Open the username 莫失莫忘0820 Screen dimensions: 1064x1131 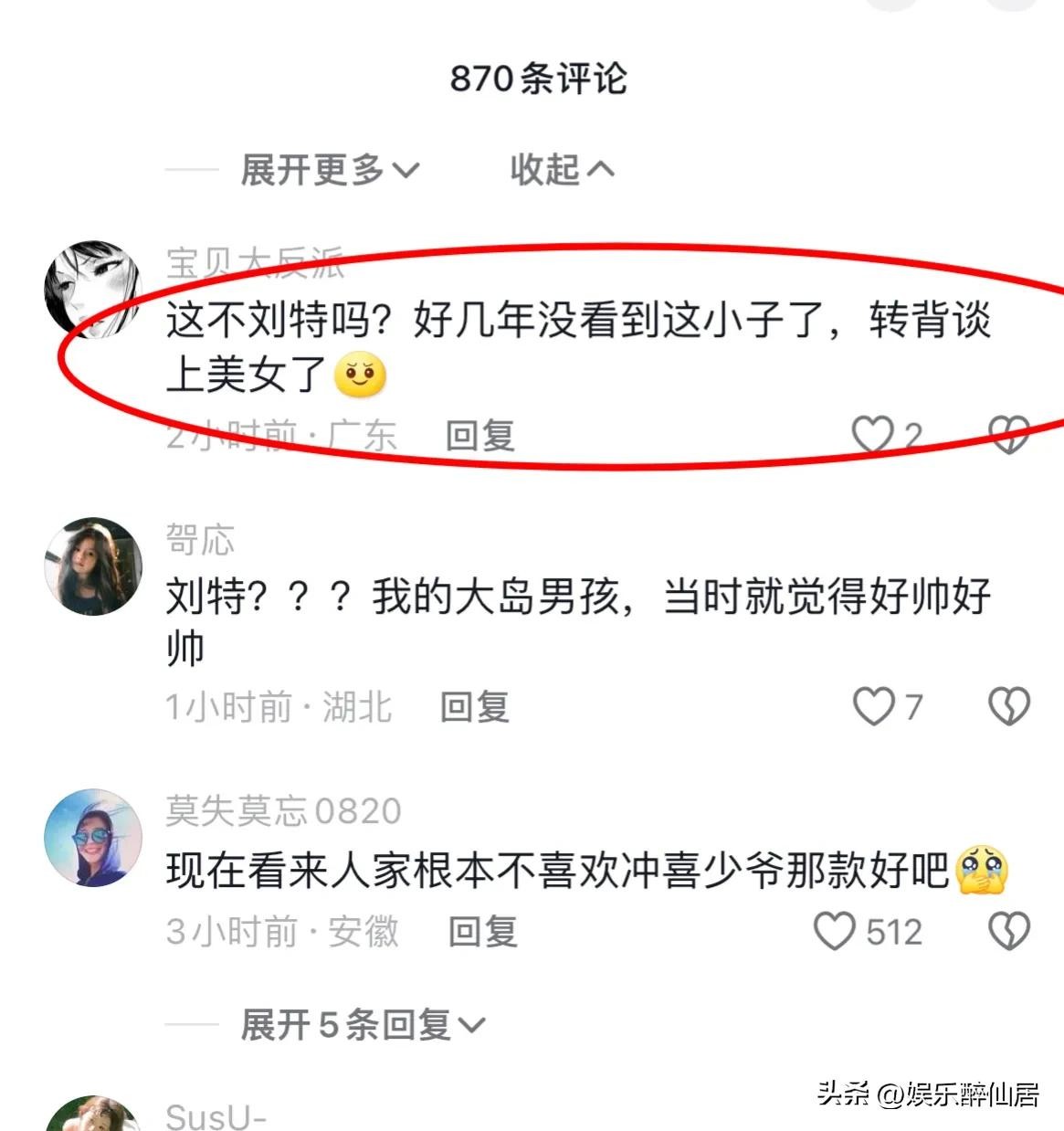pyautogui.click(x=283, y=811)
